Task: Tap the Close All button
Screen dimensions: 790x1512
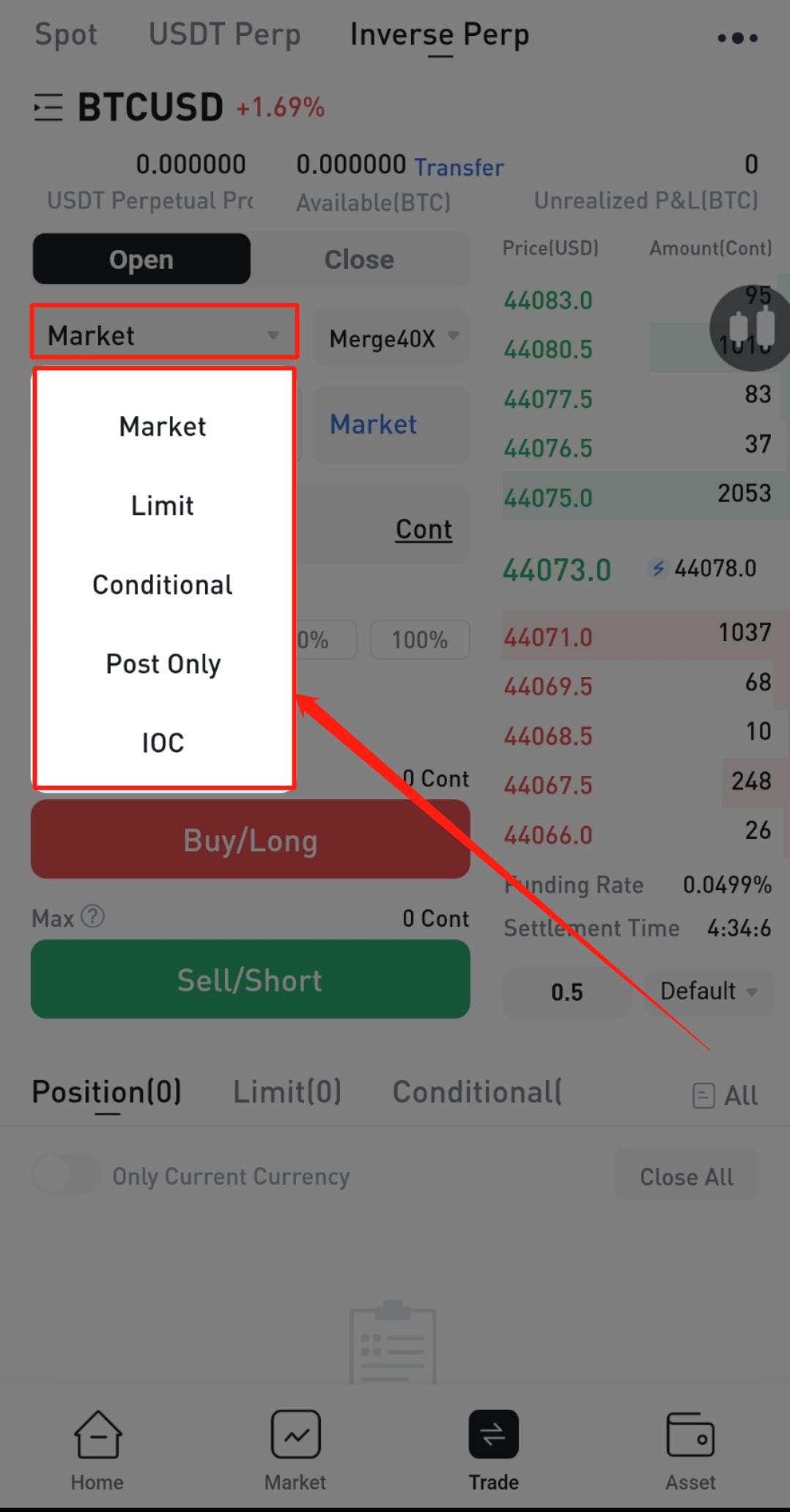Action: (x=686, y=1176)
